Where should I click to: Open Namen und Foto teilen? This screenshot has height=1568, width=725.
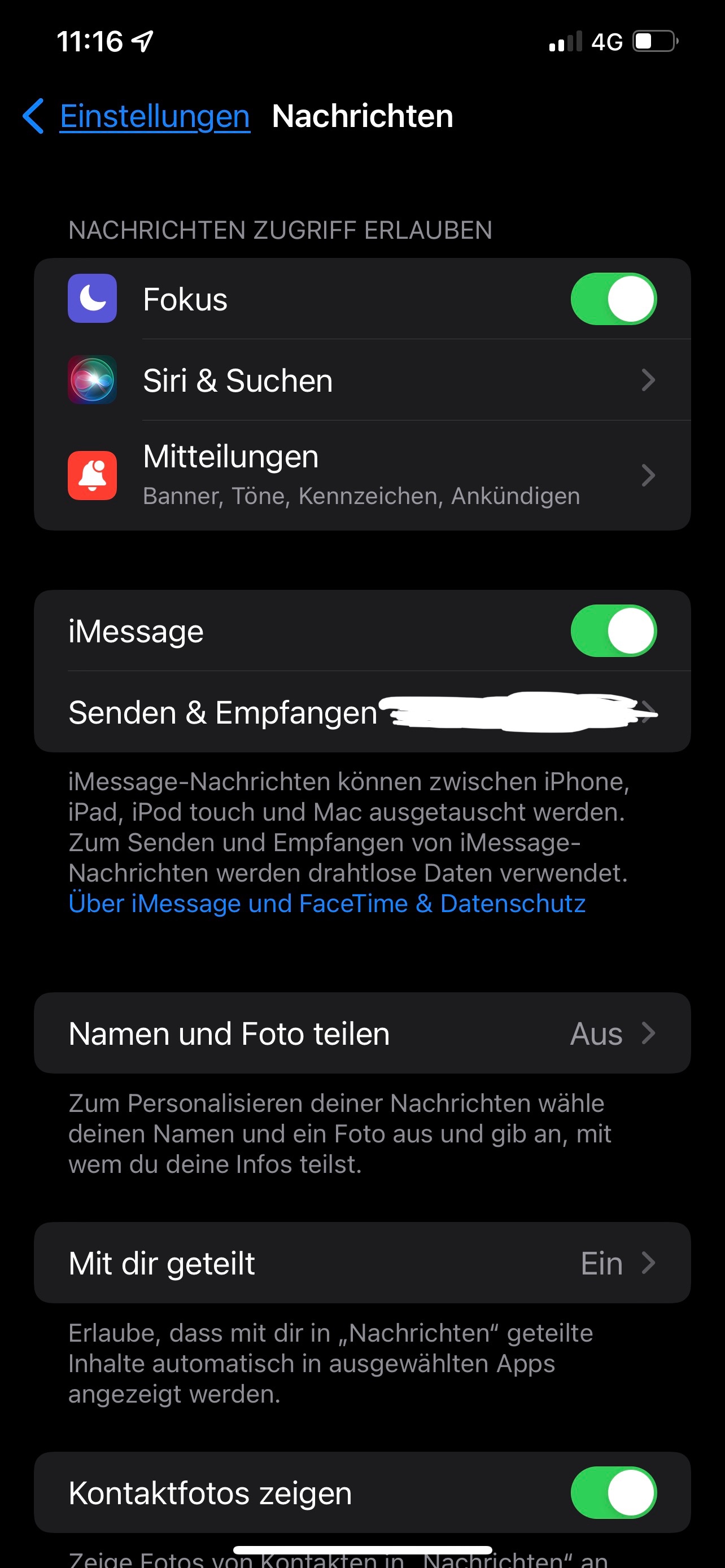[x=362, y=1033]
